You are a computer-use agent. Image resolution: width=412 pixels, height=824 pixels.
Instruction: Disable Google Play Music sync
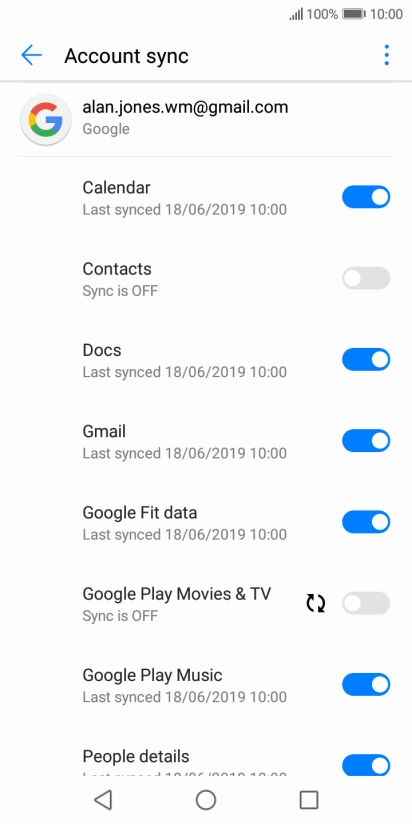point(366,685)
